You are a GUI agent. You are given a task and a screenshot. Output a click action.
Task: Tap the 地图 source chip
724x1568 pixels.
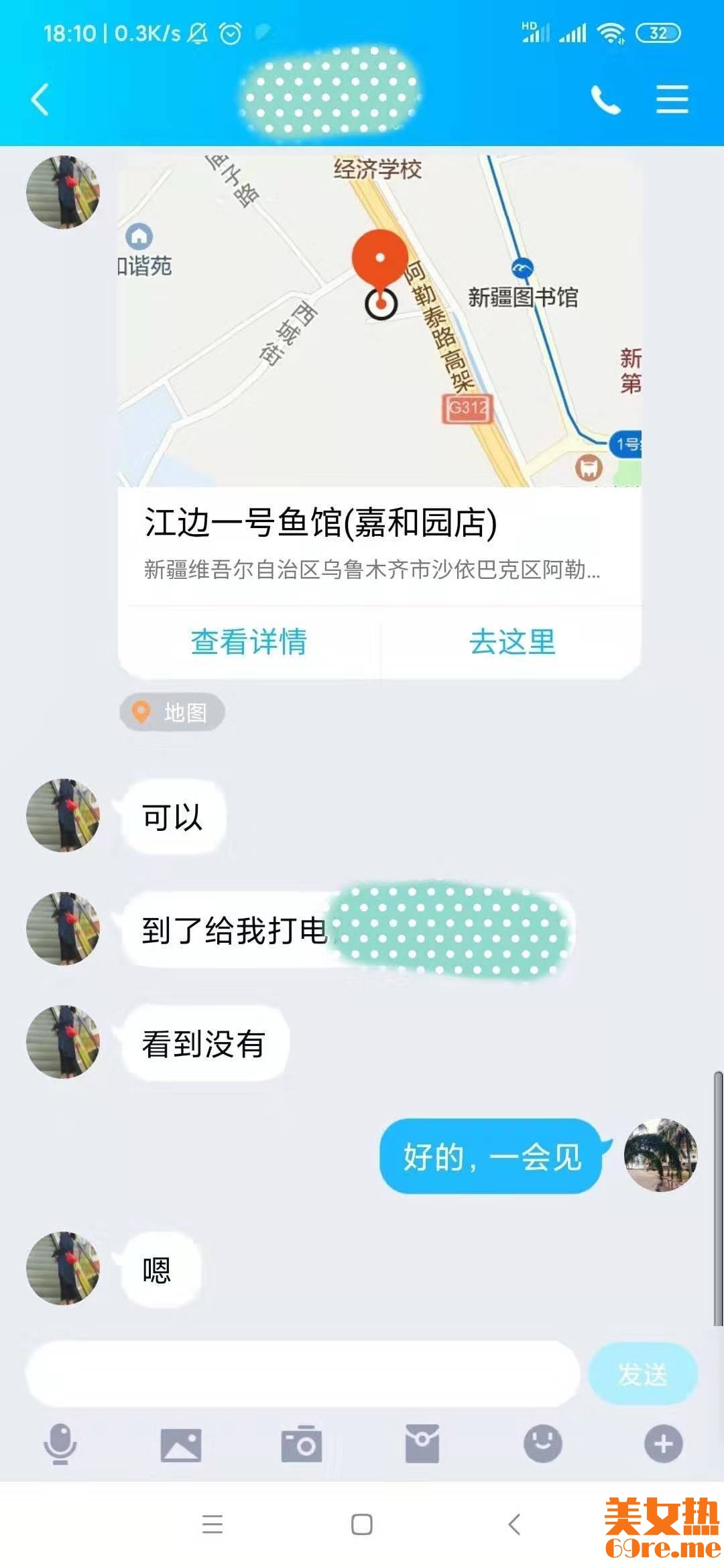pyautogui.click(x=172, y=712)
